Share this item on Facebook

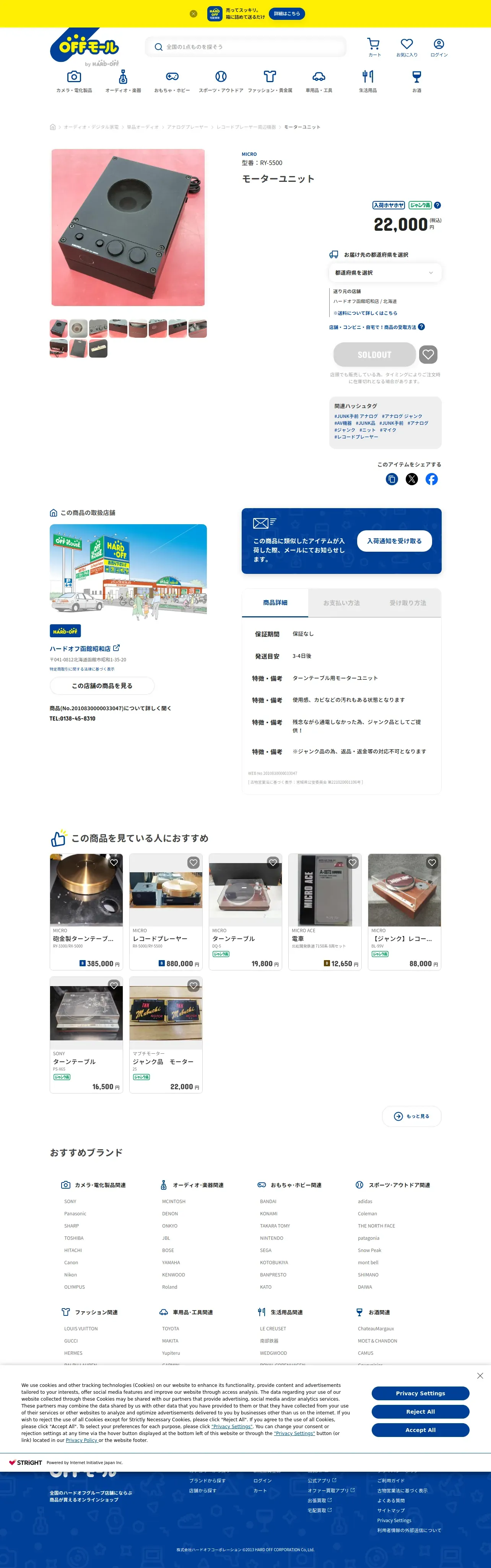[x=431, y=479]
